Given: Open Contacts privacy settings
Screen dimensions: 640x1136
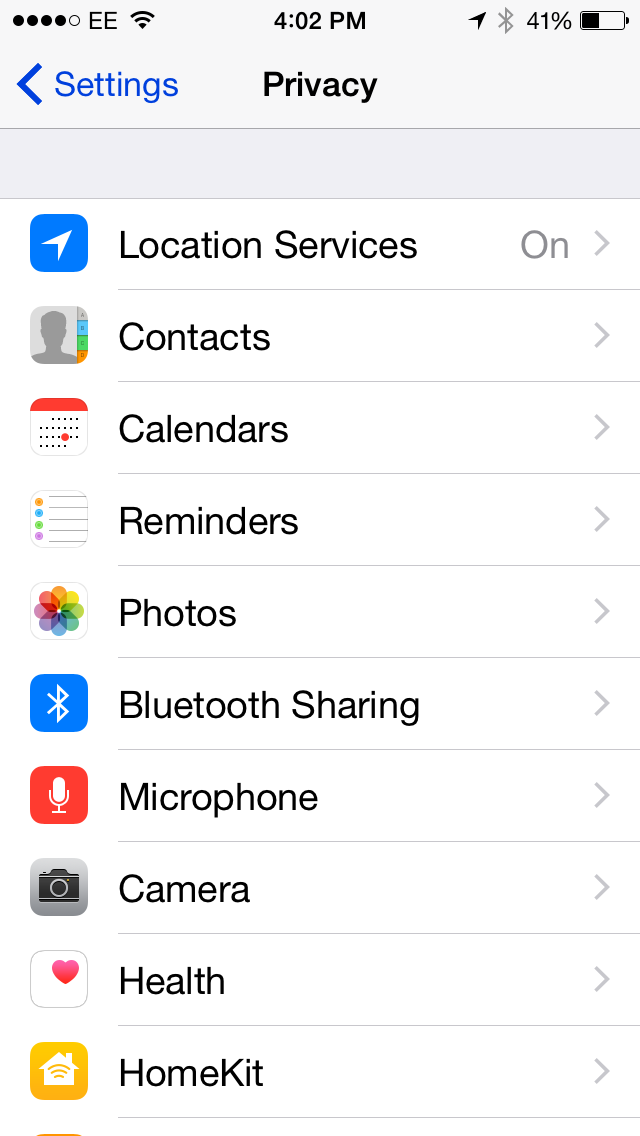Looking at the screenshot, I should [320, 337].
